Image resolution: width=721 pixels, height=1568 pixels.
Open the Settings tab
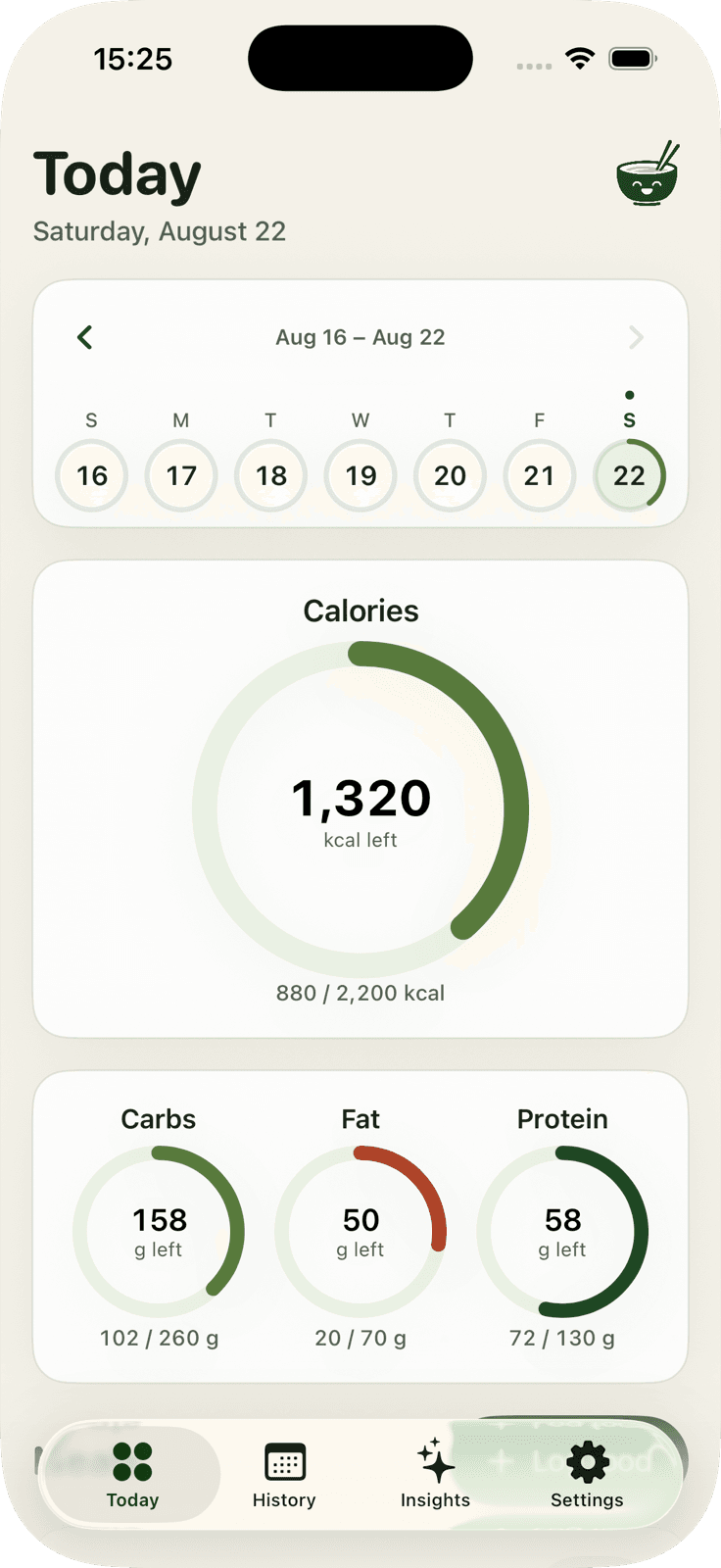(x=587, y=1475)
